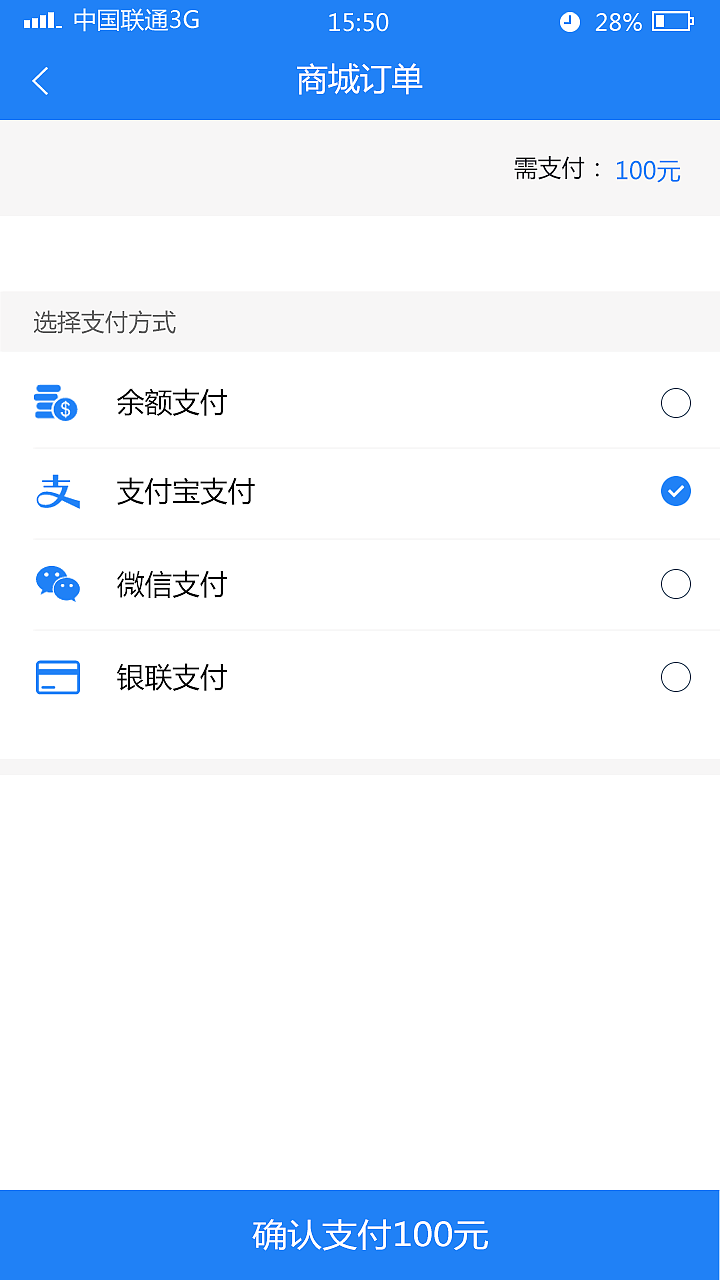Select the 银联支付 radio button
The image size is (720, 1280).
675,678
